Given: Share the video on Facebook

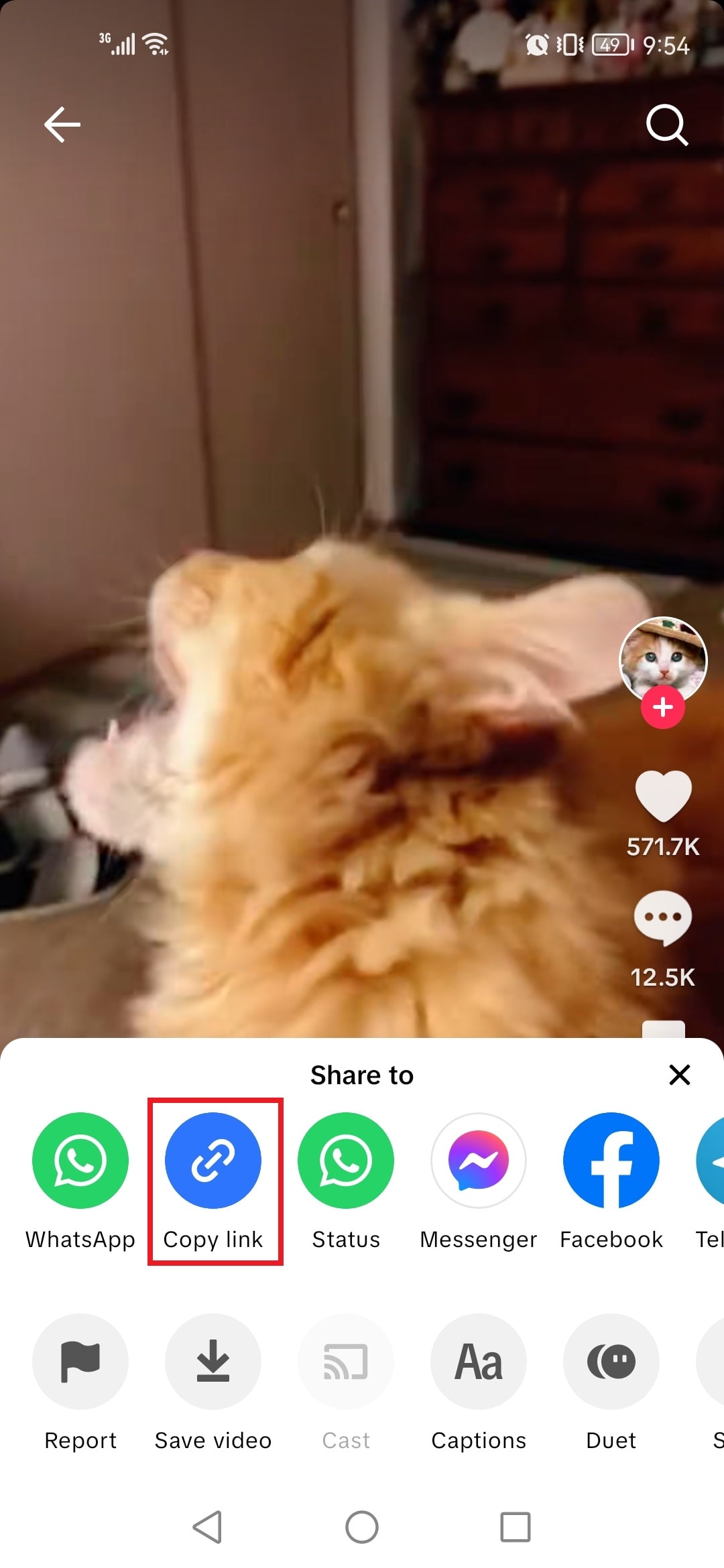Looking at the screenshot, I should click(611, 1161).
